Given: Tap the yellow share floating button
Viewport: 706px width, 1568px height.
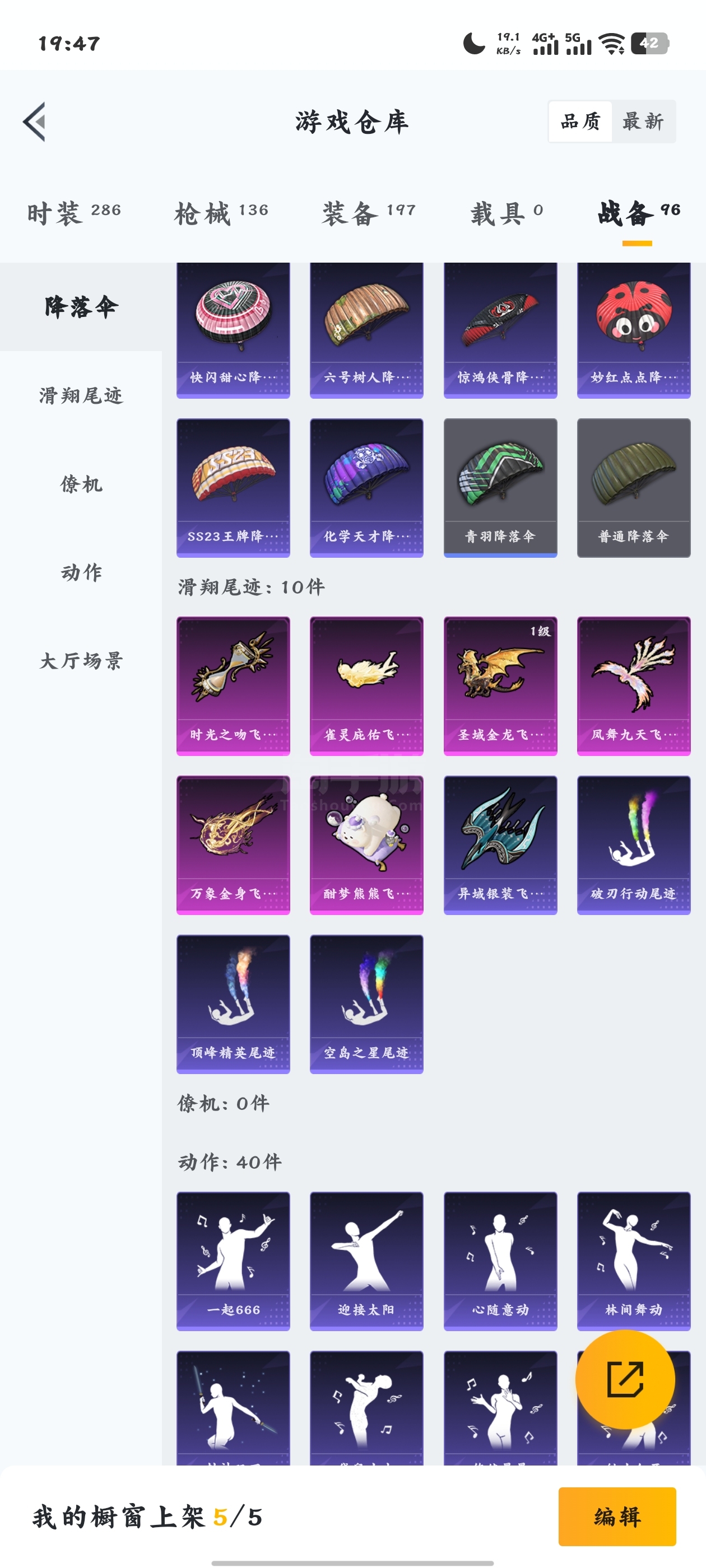Looking at the screenshot, I should (625, 1379).
